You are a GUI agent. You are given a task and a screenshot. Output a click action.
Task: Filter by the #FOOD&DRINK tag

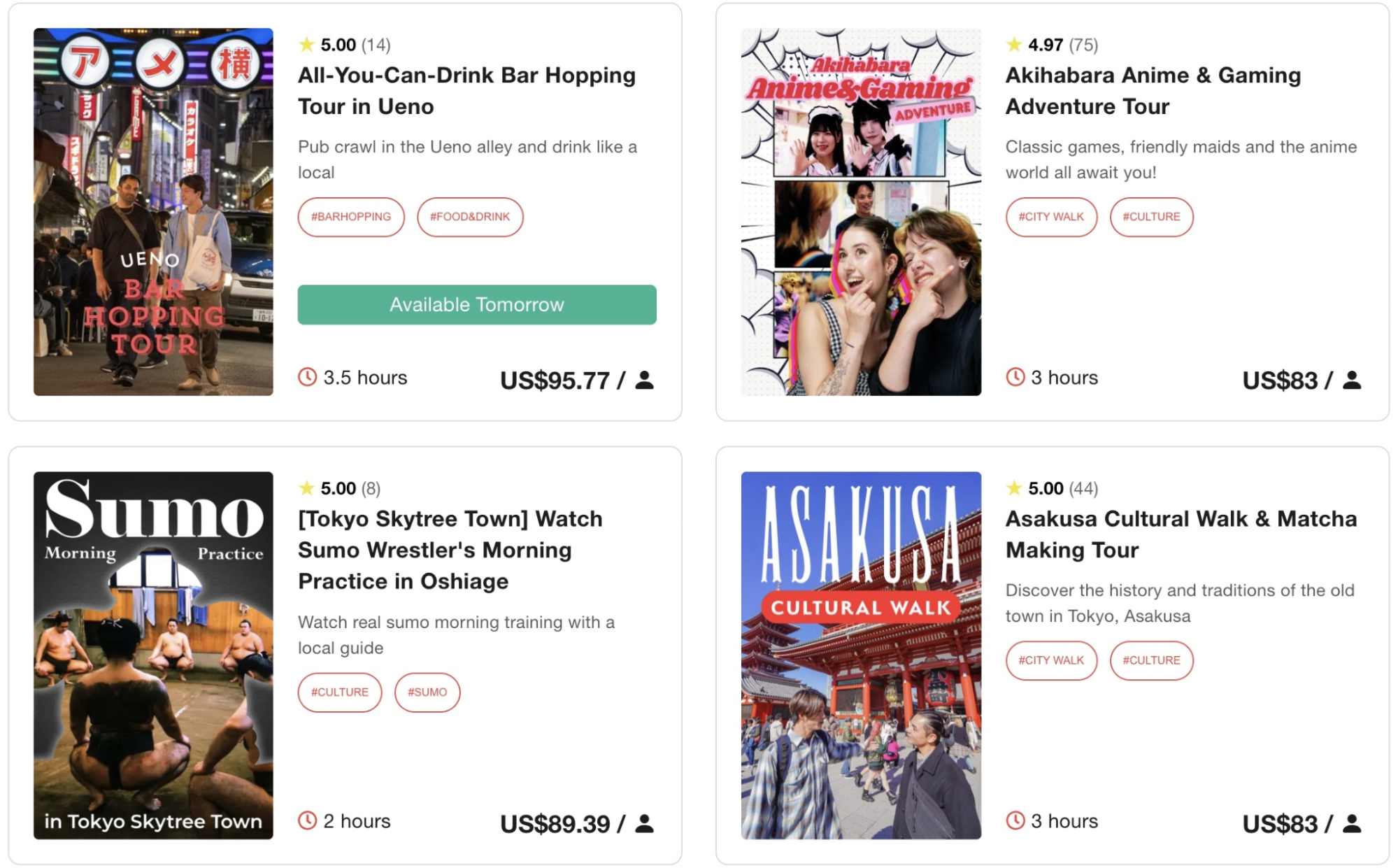coord(469,217)
